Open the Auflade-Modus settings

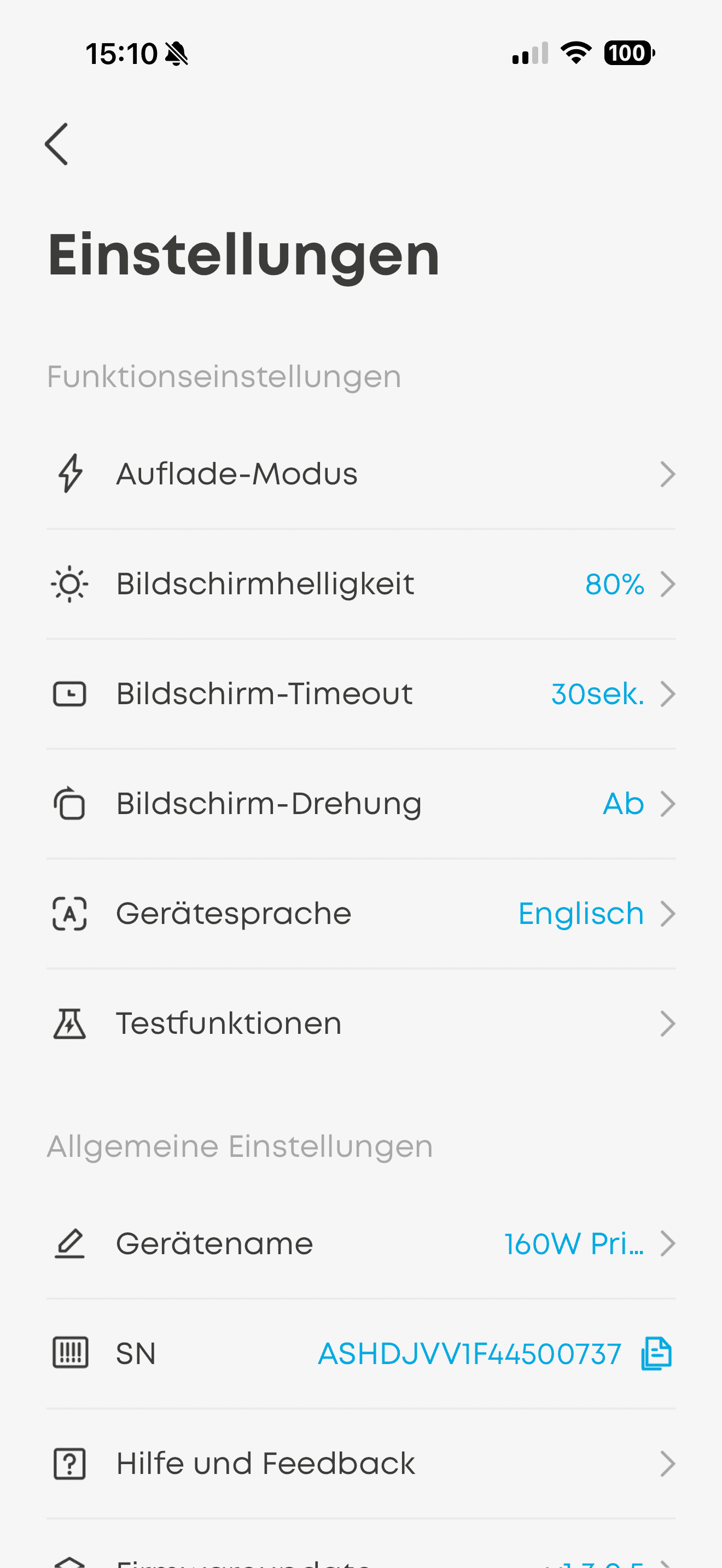tap(360, 474)
